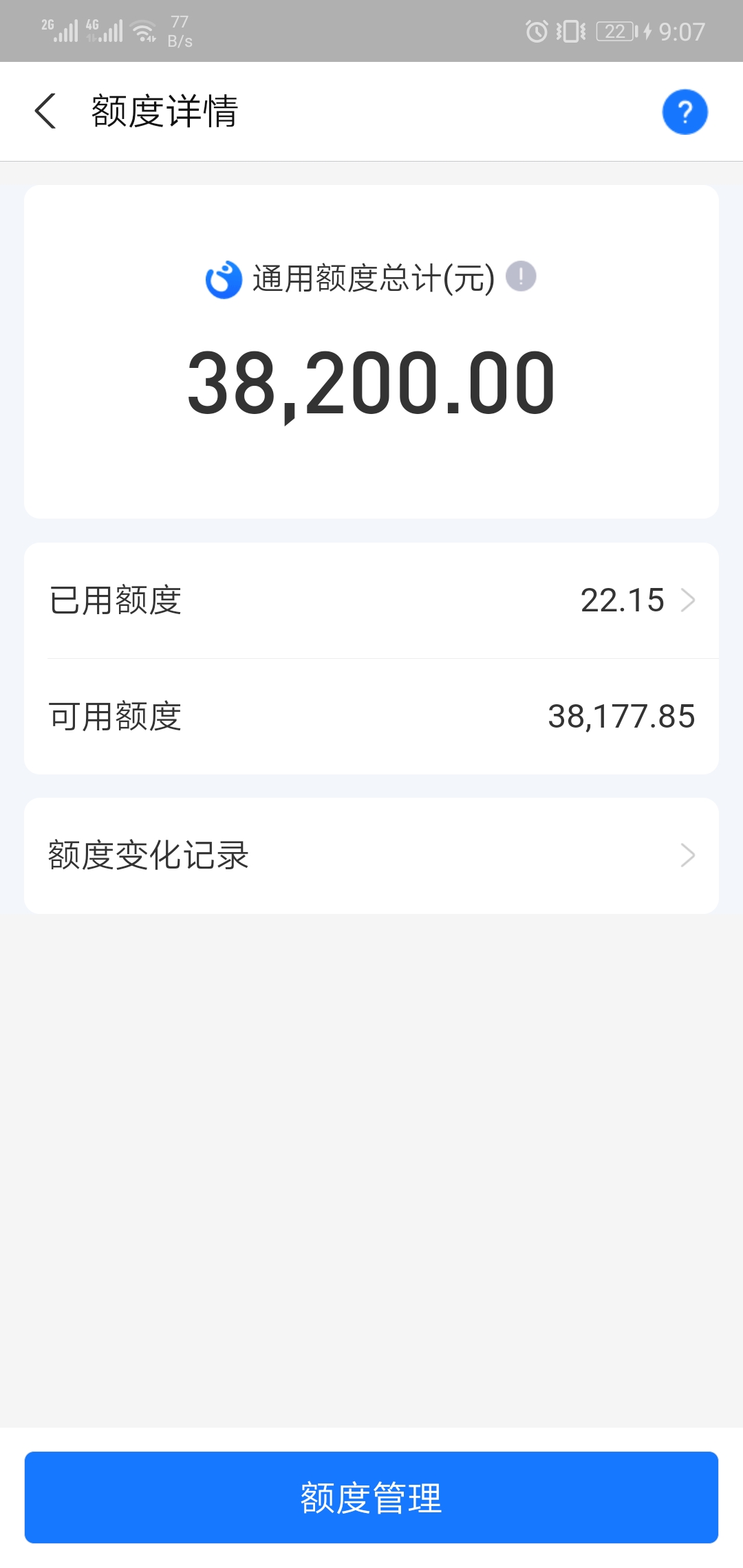Tap the right arrow beside 22.15
Image resolution: width=743 pixels, height=1568 pixels.
(x=688, y=600)
